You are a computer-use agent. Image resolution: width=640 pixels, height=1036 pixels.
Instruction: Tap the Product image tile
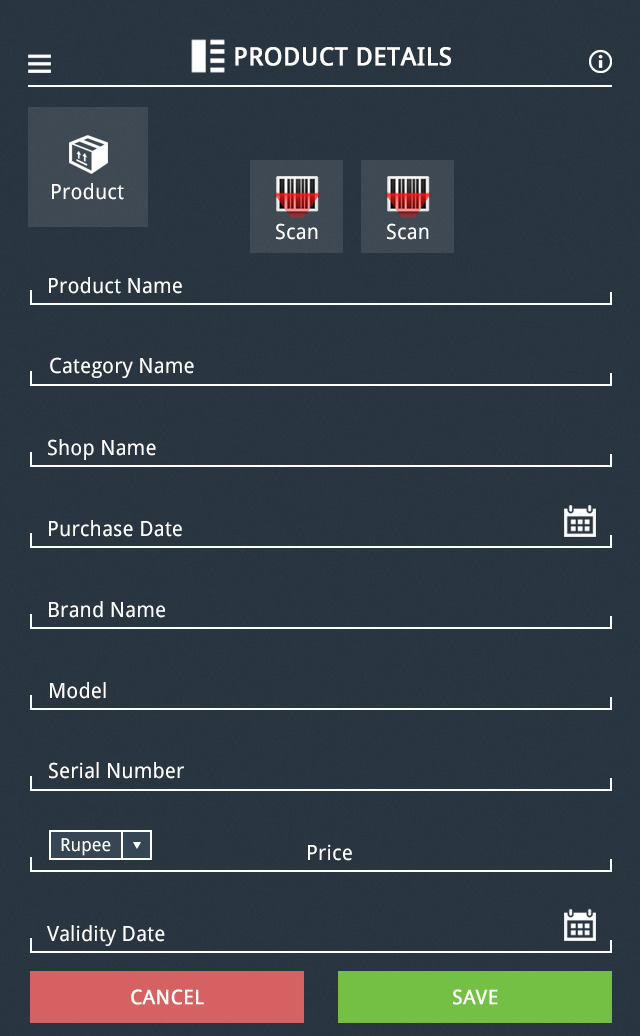tap(88, 167)
